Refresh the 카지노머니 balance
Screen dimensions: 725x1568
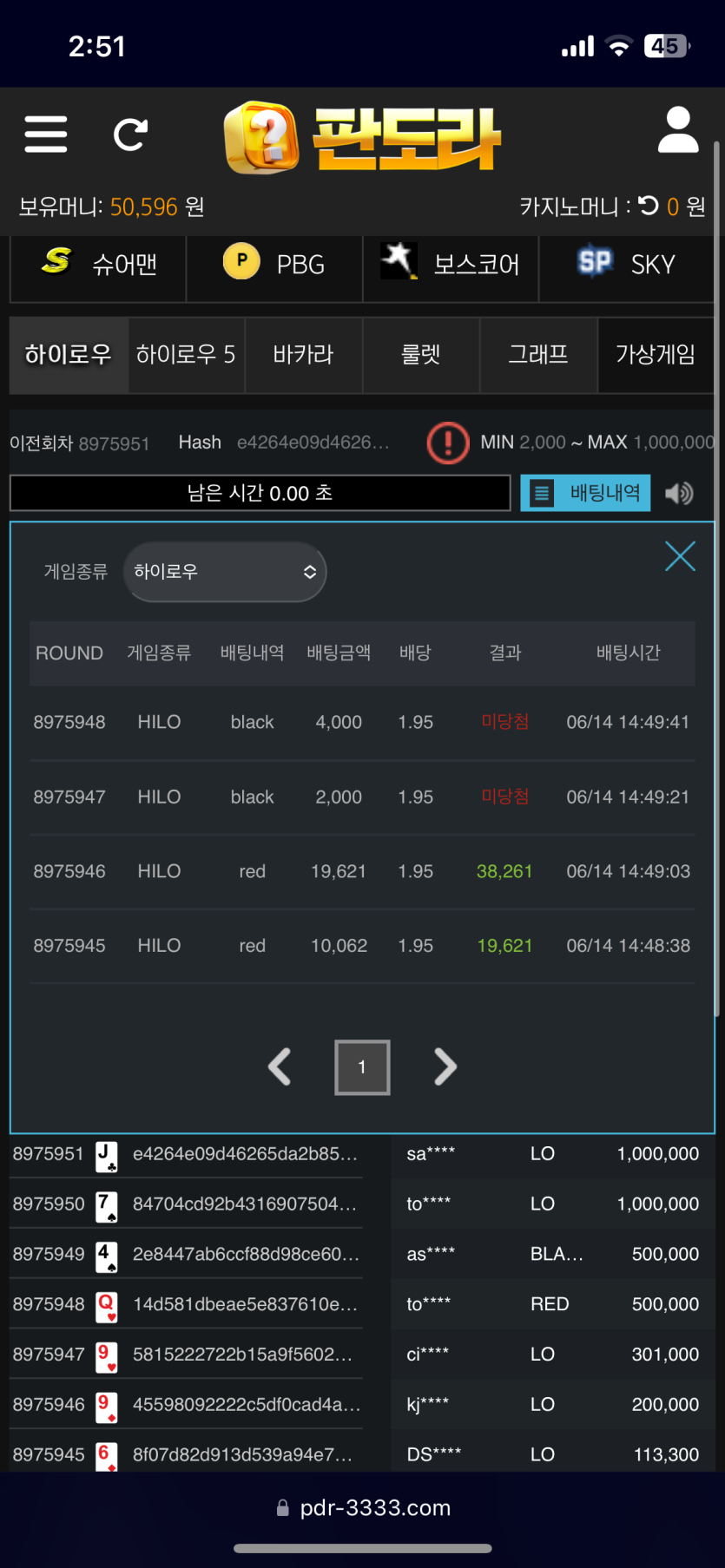648,206
